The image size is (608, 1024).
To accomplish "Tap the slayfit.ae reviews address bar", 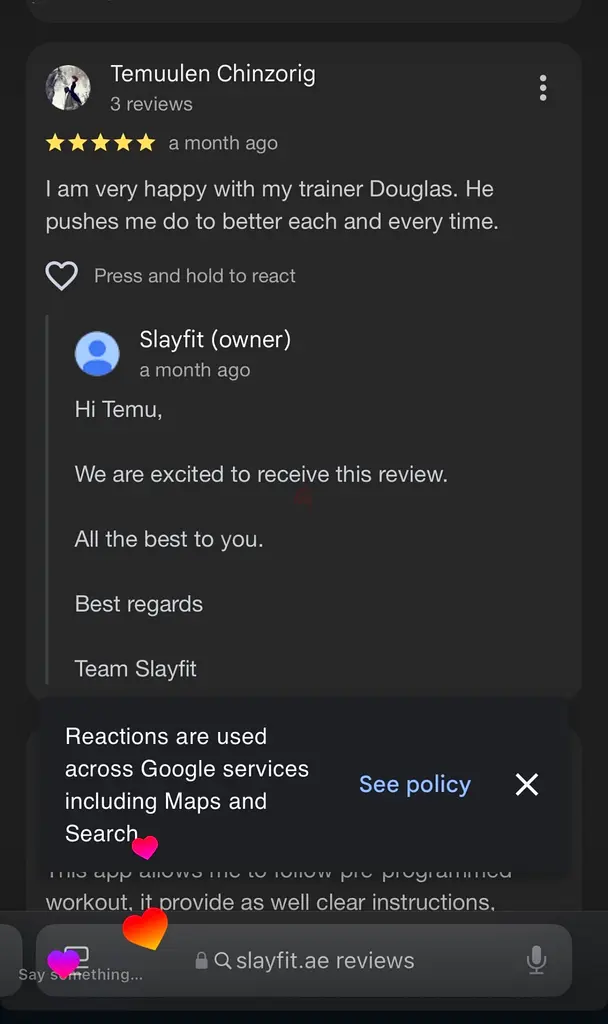I will pos(304,960).
